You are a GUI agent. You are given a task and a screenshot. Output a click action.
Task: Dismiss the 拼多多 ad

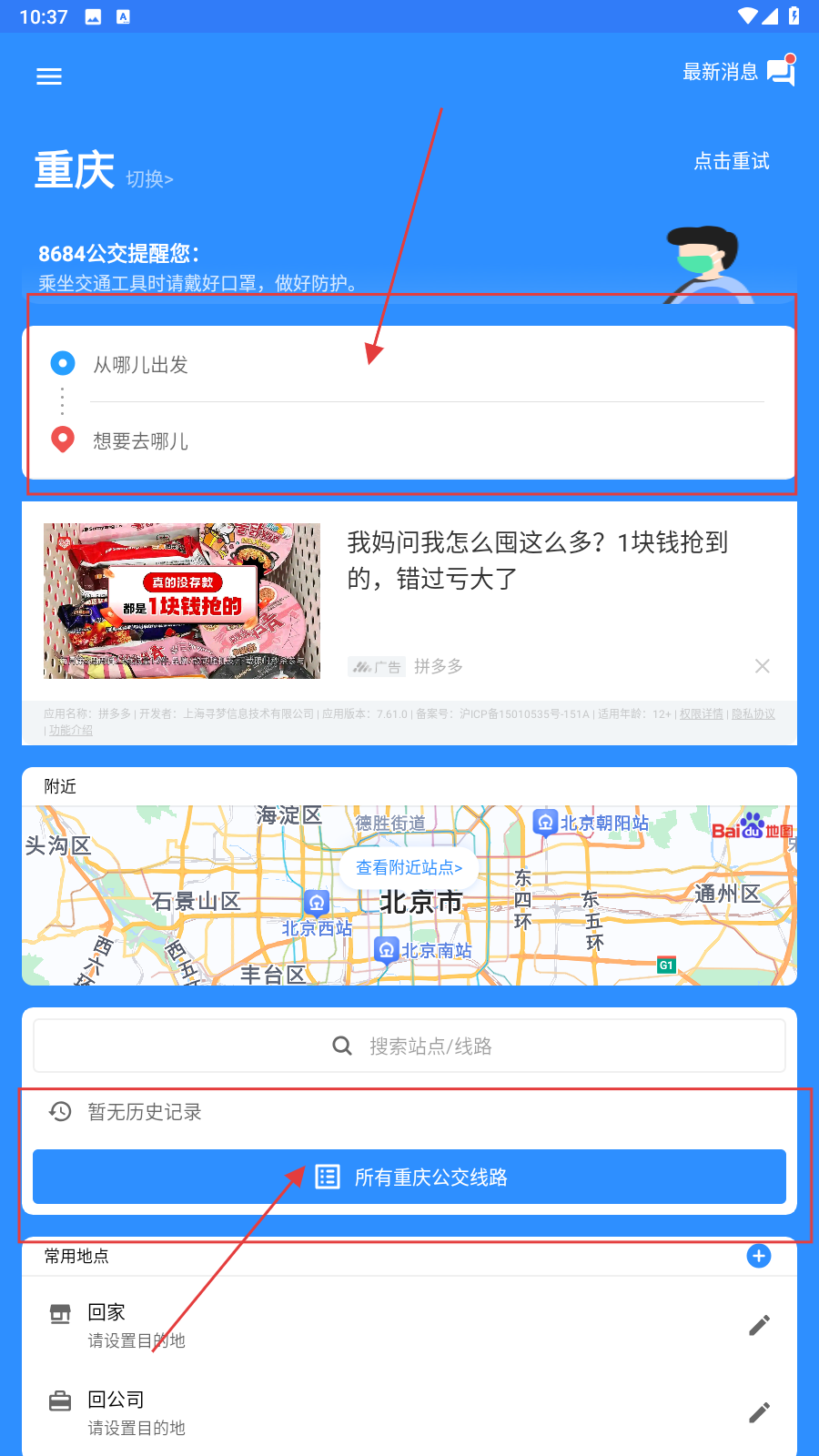tap(763, 666)
